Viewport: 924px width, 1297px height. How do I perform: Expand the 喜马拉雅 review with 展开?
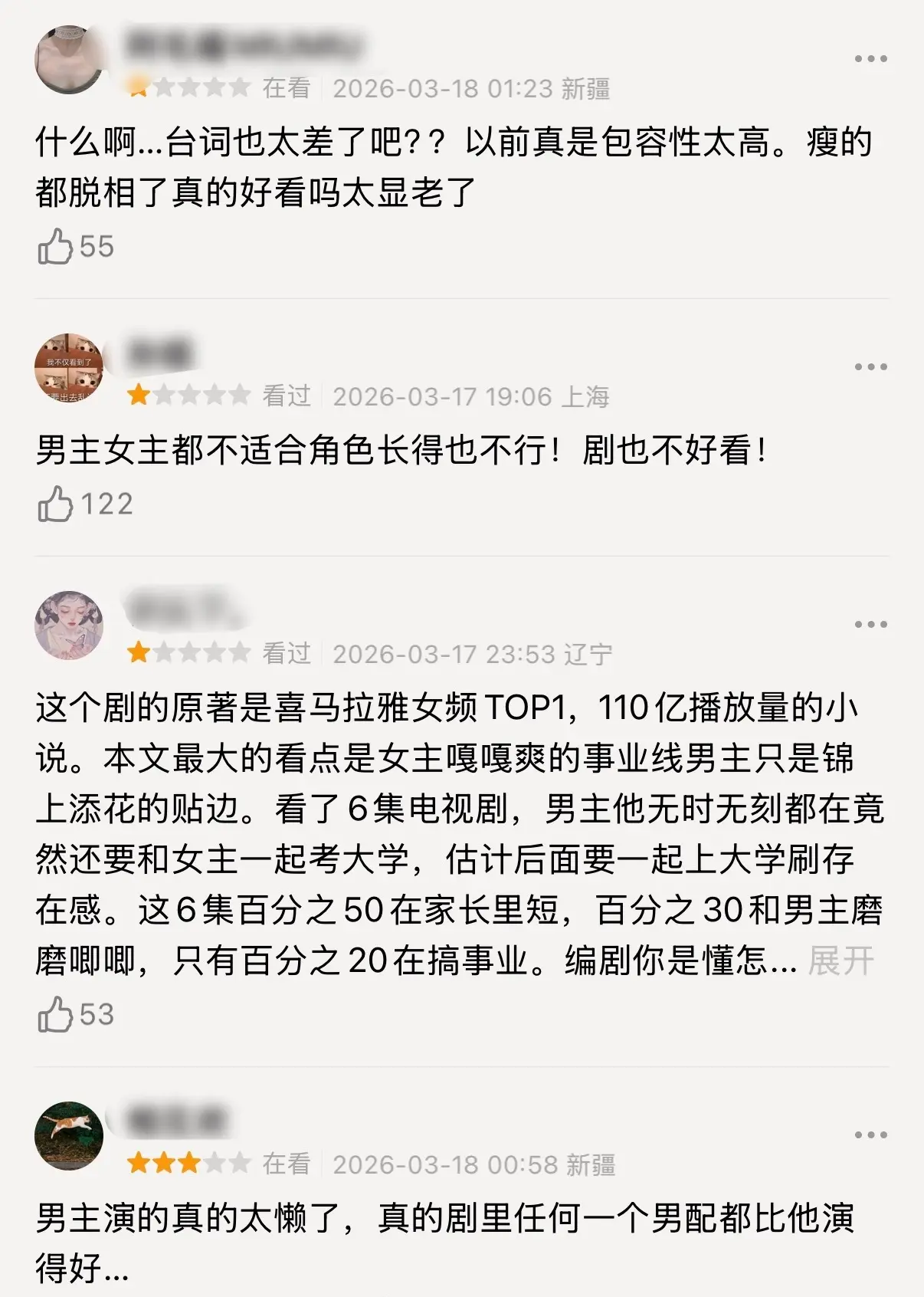840,960
